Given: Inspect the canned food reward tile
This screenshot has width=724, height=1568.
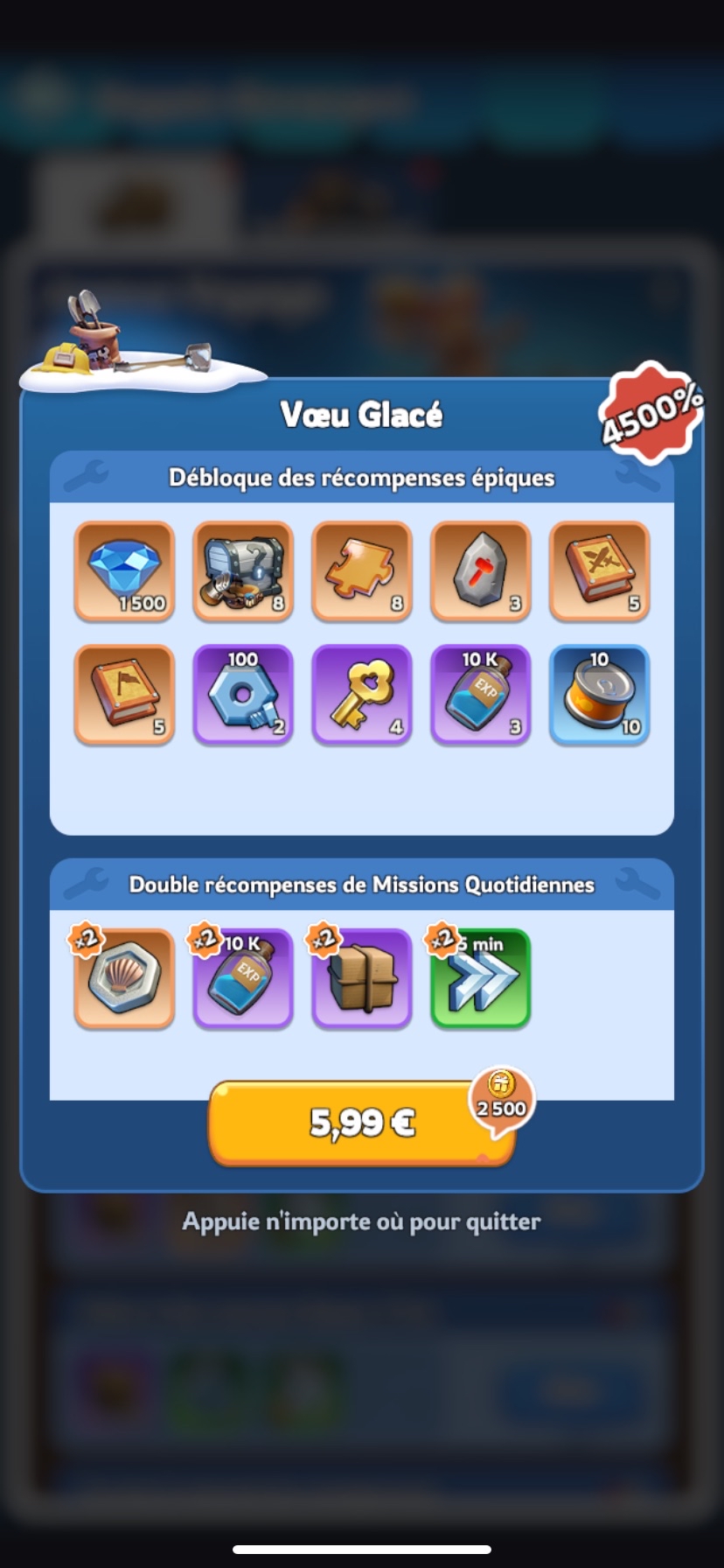Looking at the screenshot, I should [x=599, y=695].
